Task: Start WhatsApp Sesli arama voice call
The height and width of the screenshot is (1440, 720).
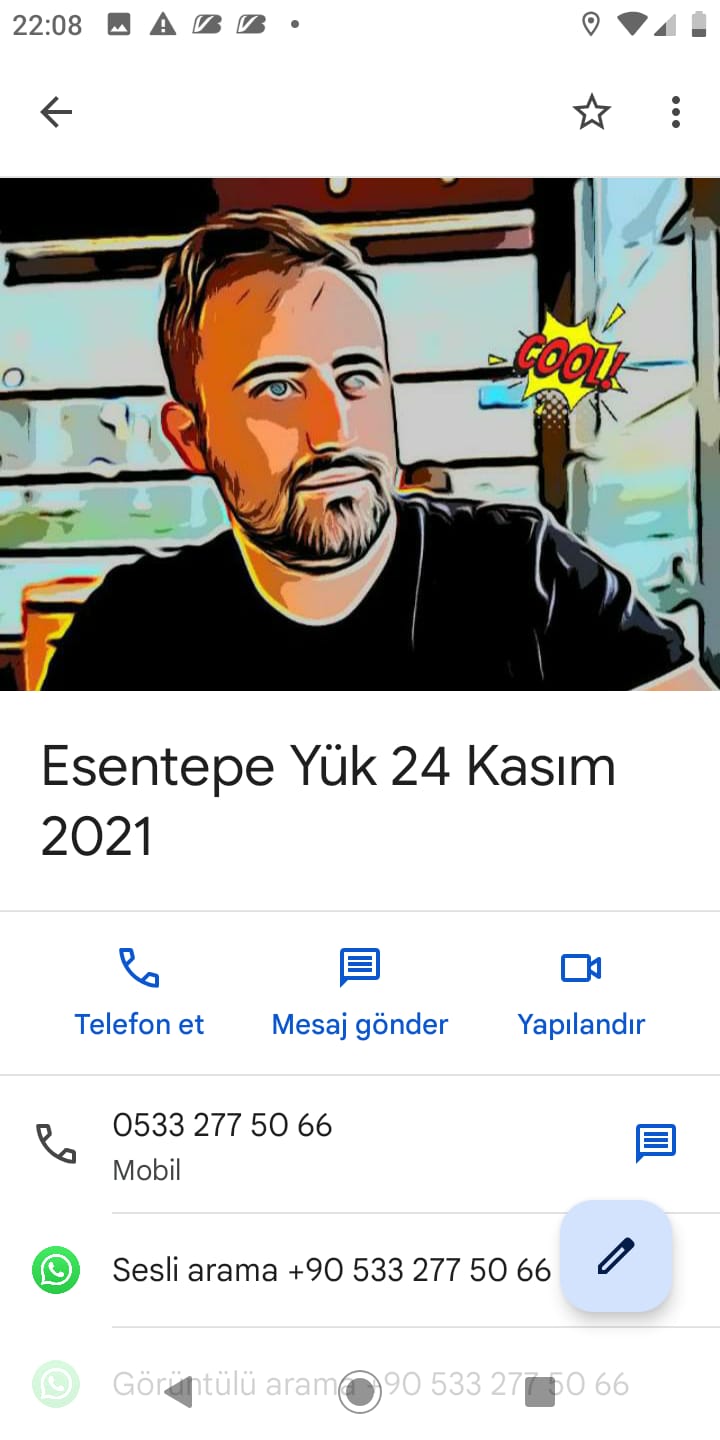Action: 330,1270
